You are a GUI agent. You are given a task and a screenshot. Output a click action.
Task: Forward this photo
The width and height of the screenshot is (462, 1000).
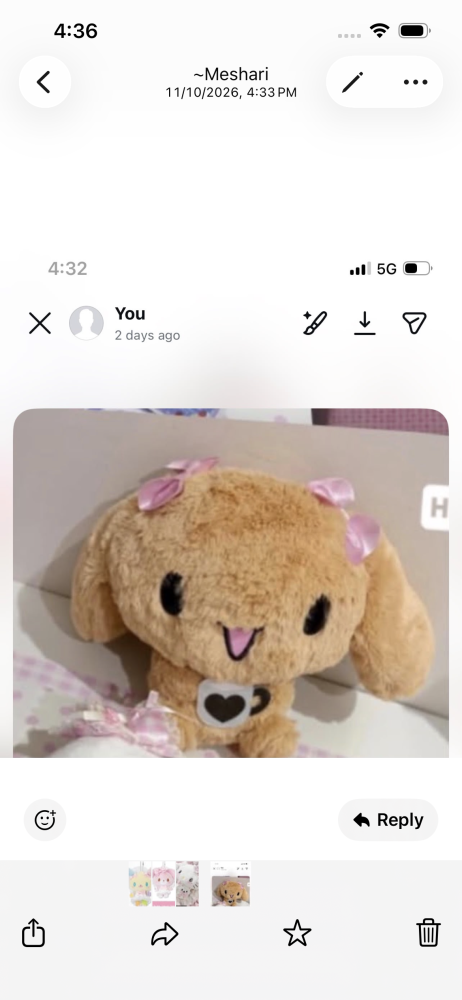coord(165,934)
